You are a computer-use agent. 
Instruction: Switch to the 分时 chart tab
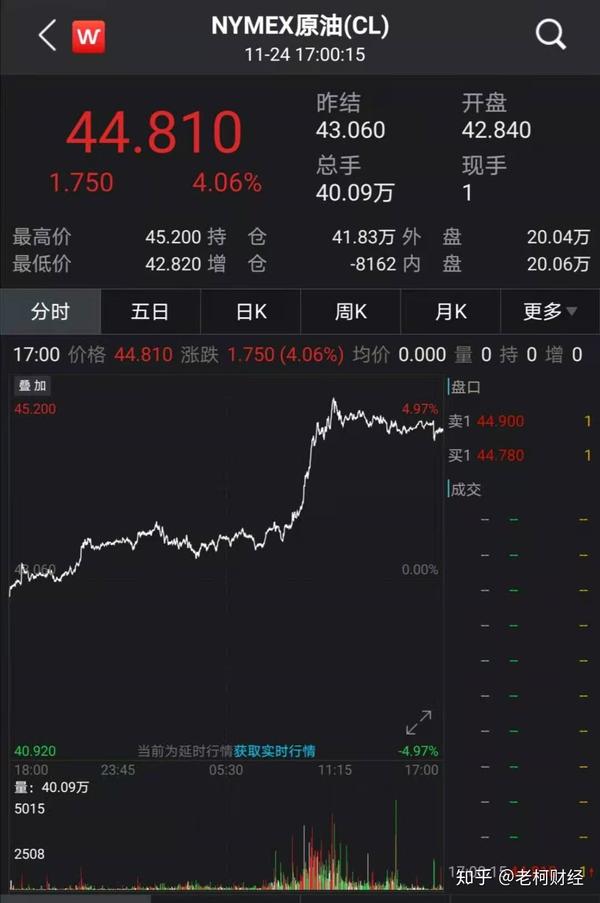pos(50,312)
